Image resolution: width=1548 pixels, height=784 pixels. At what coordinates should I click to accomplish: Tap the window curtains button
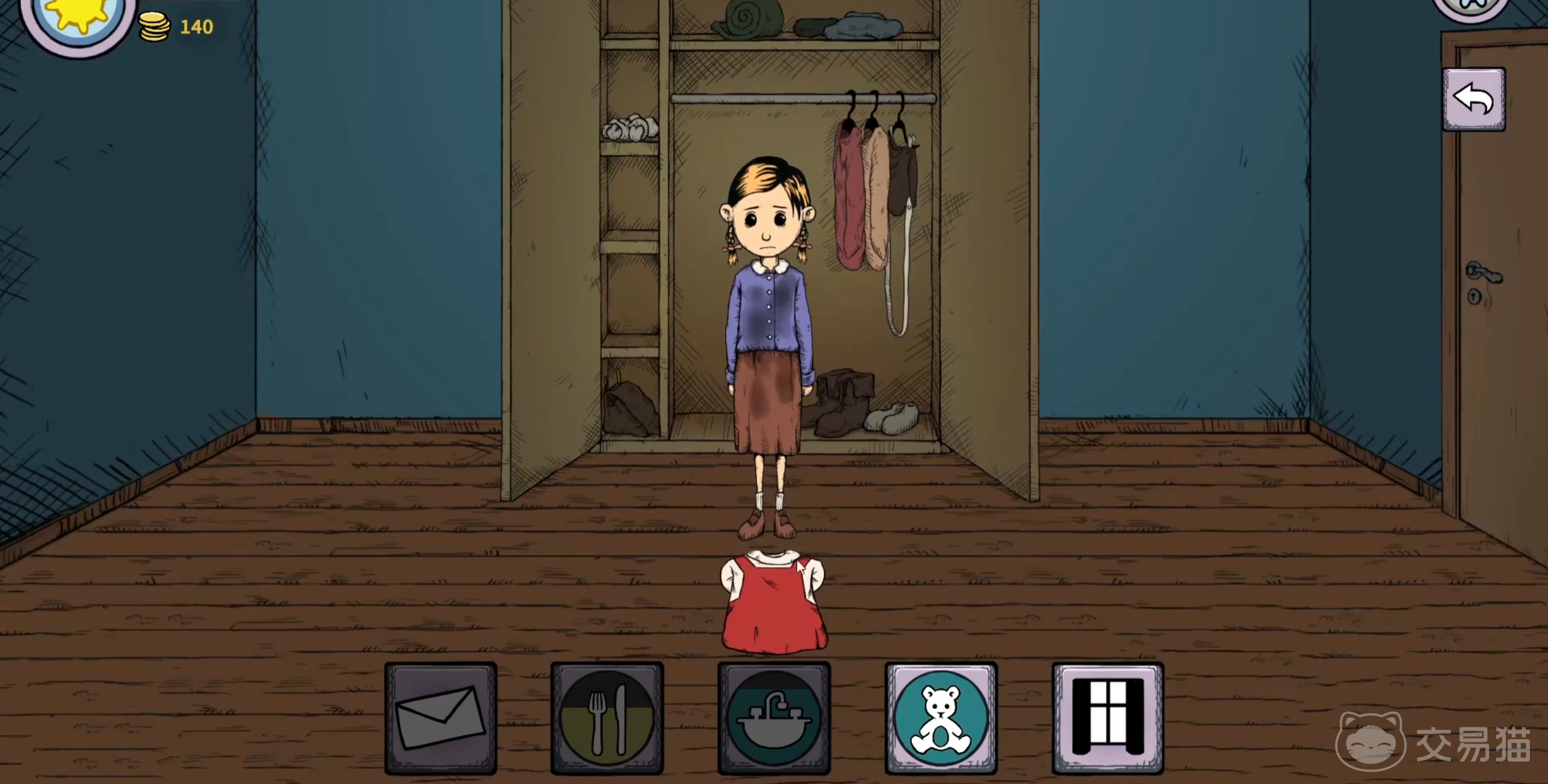[x=1108, y=718]
